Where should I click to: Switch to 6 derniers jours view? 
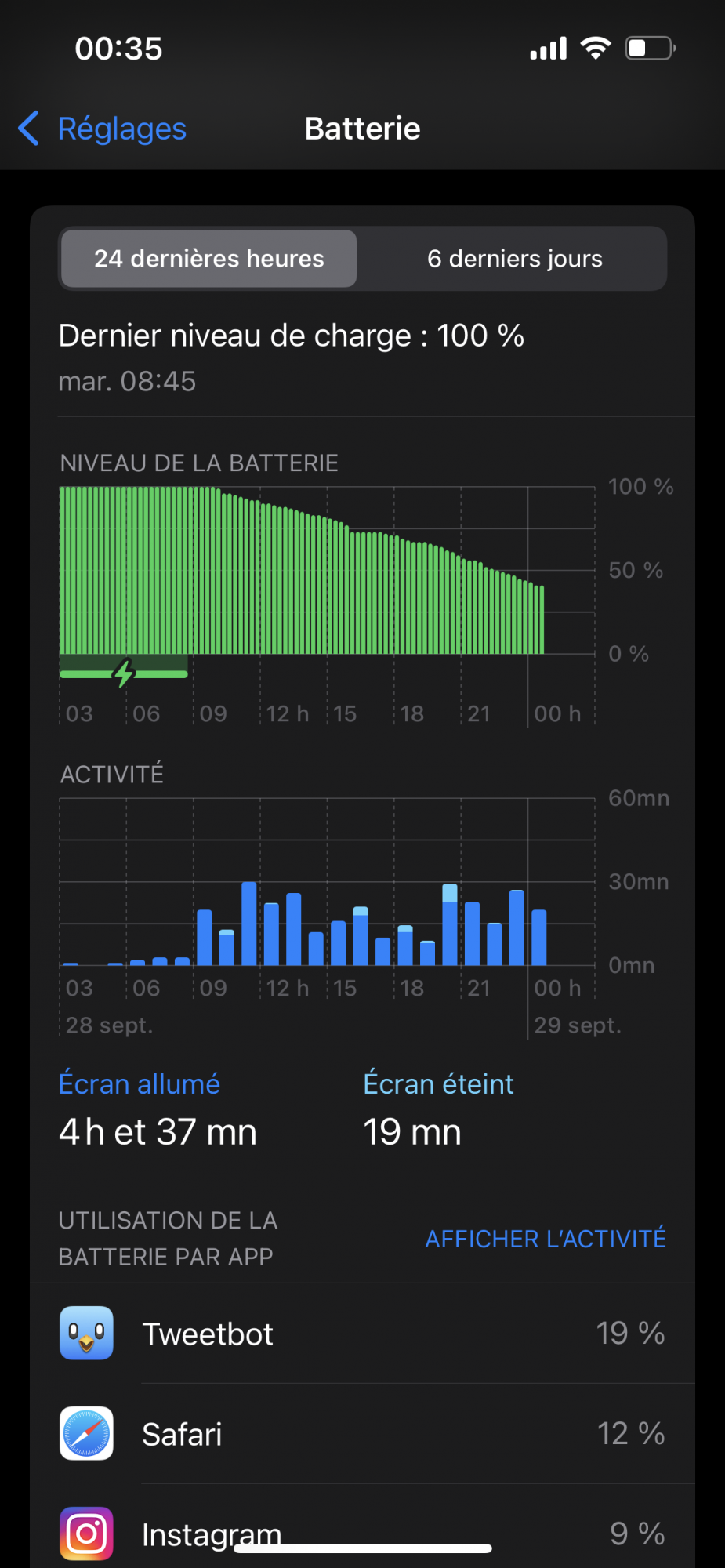[x=514, y=259]
